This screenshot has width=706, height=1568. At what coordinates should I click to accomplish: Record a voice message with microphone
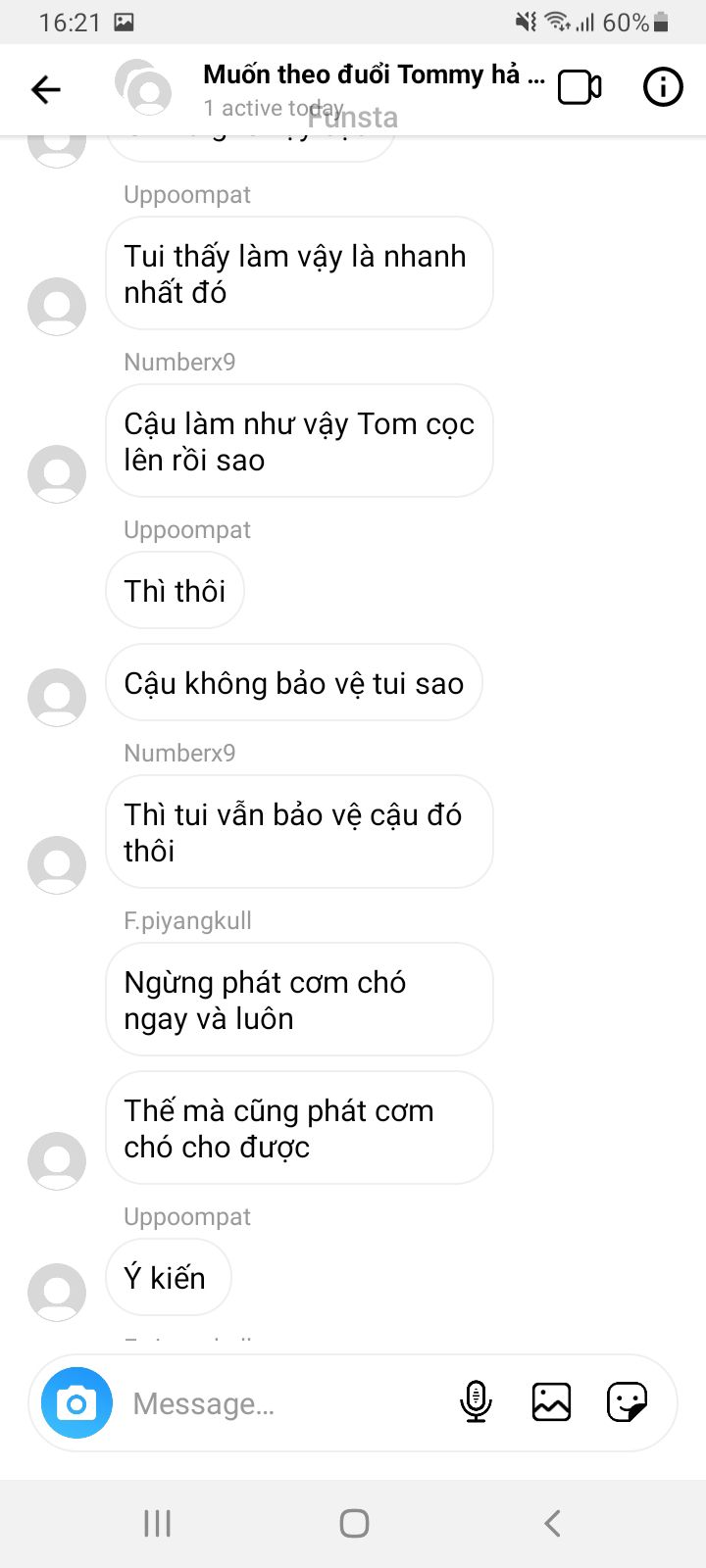click(476, 1402)
